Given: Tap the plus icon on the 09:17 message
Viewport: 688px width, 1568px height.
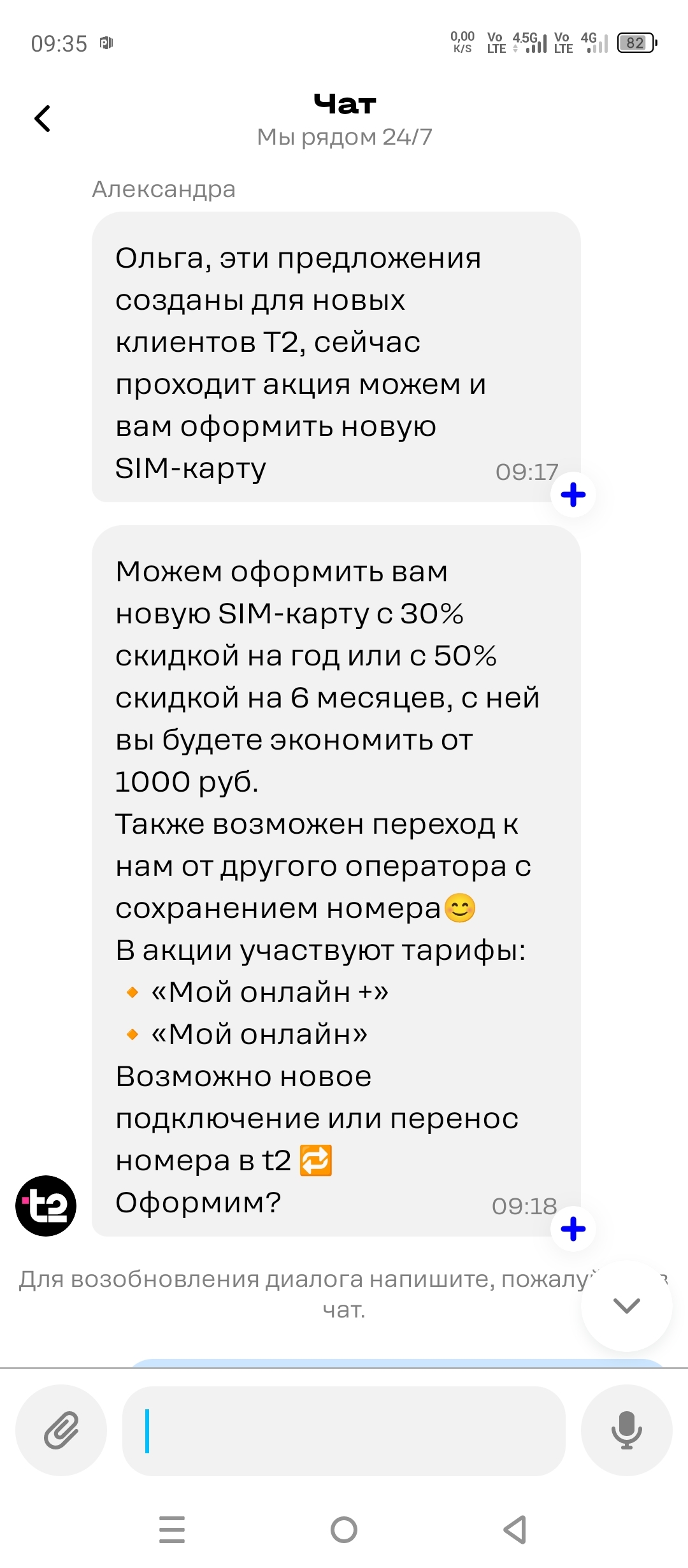Looking at the screenshot, I should click(x=573, y=495).
